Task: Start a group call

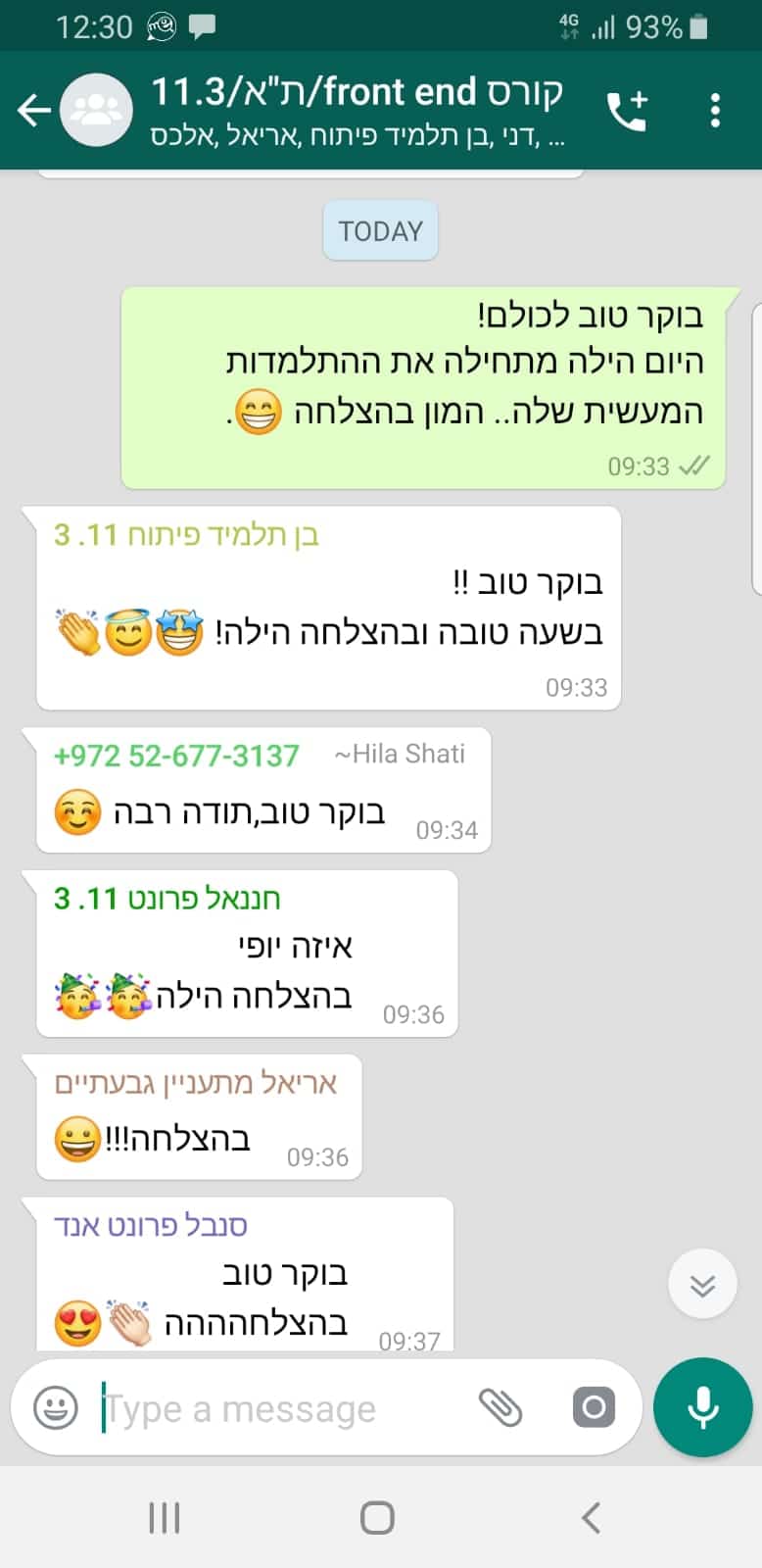Action: 627,111
